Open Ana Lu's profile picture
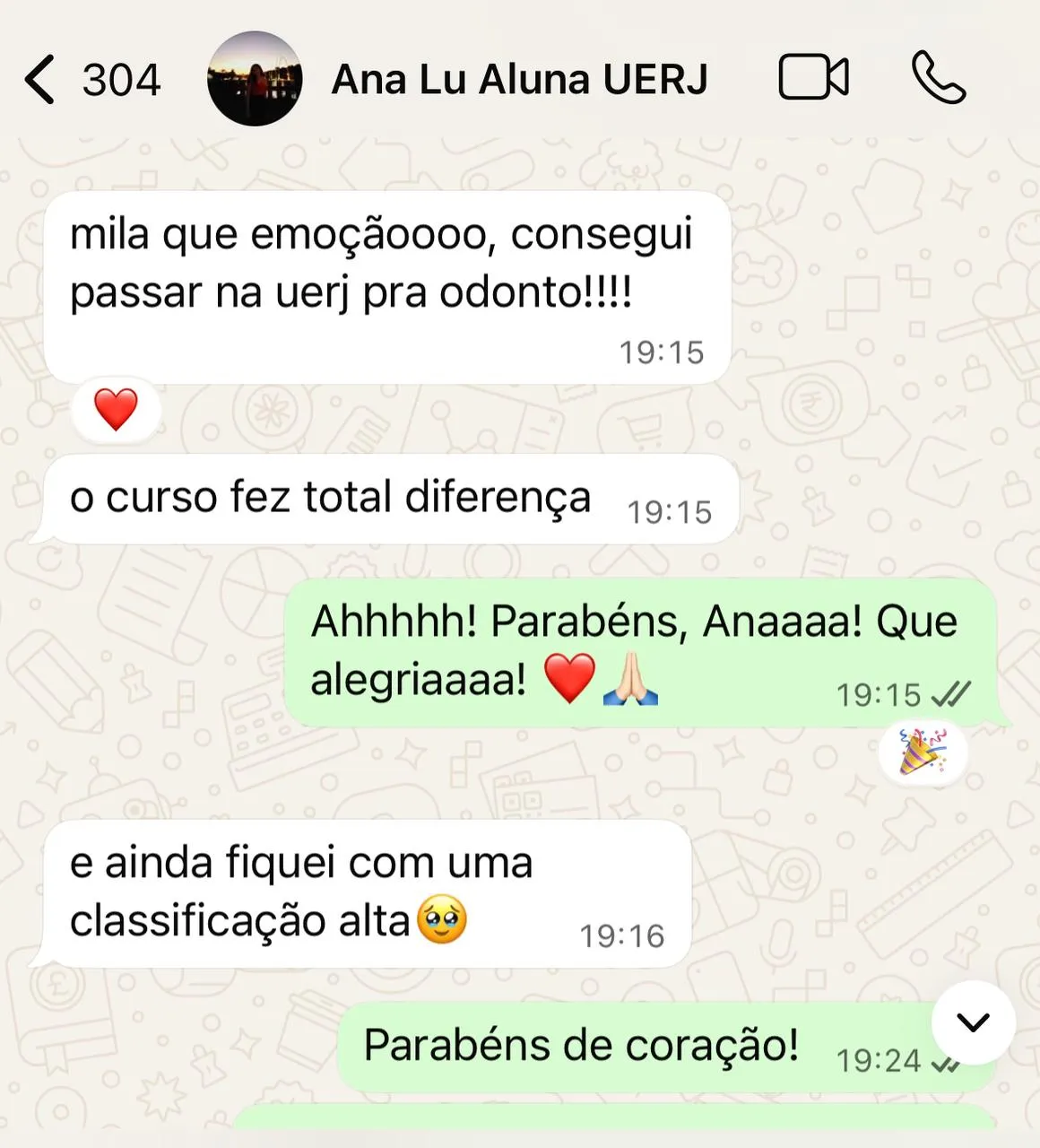 click(x=256, y=78)
